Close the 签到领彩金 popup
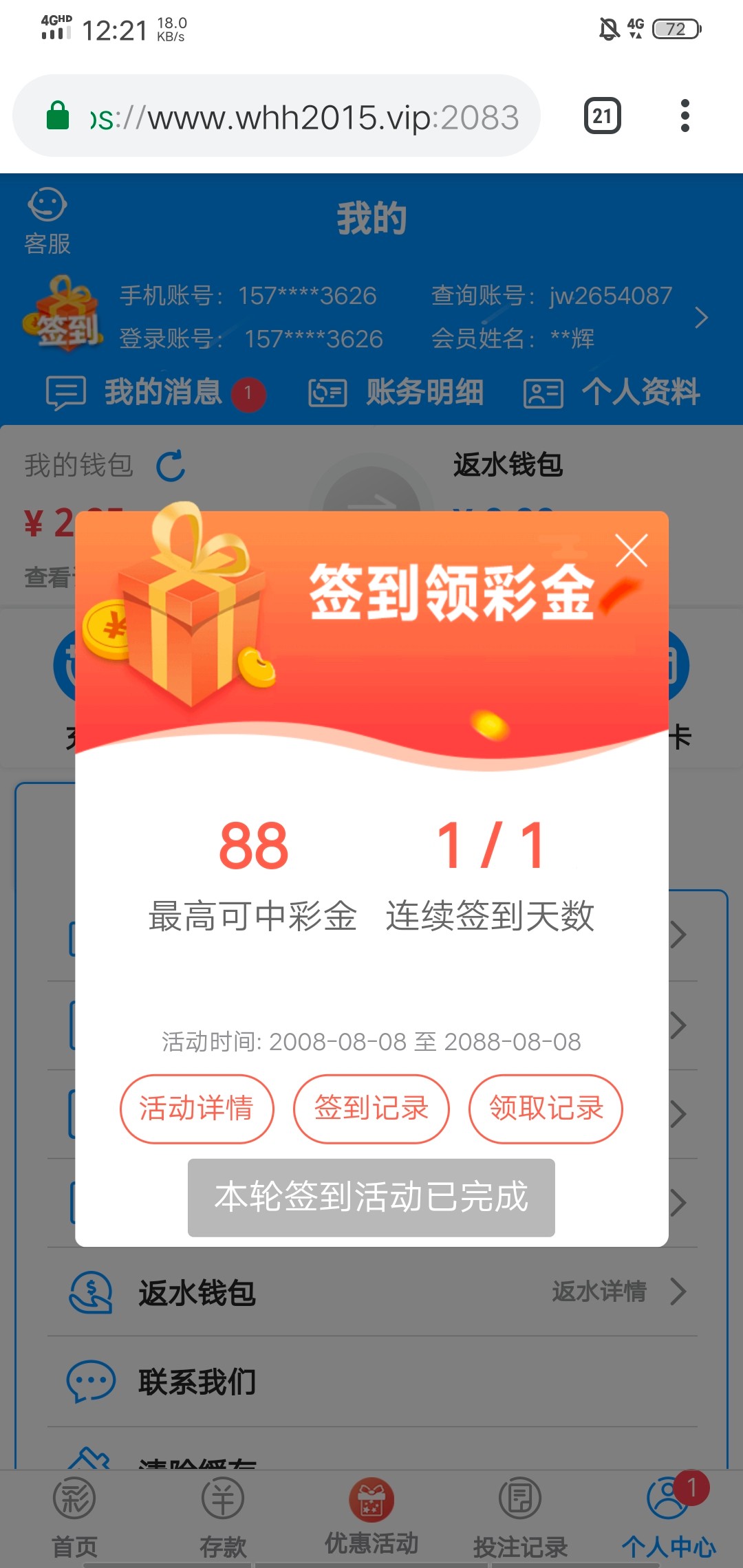Image resolution: width=743 pixels, height=1568 pixels. coord(631,551)
